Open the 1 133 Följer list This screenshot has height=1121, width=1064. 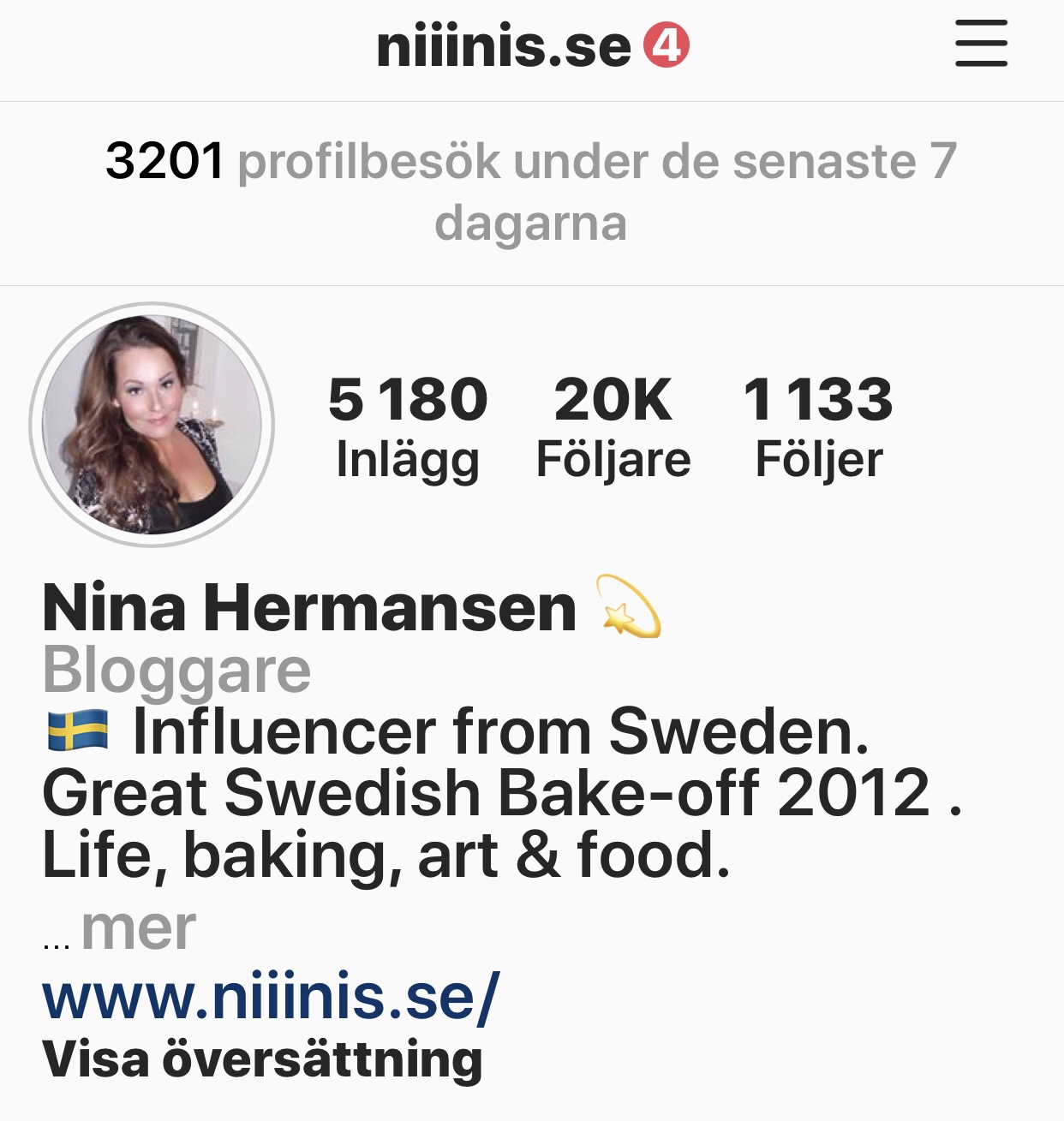(x=818, y=426)
